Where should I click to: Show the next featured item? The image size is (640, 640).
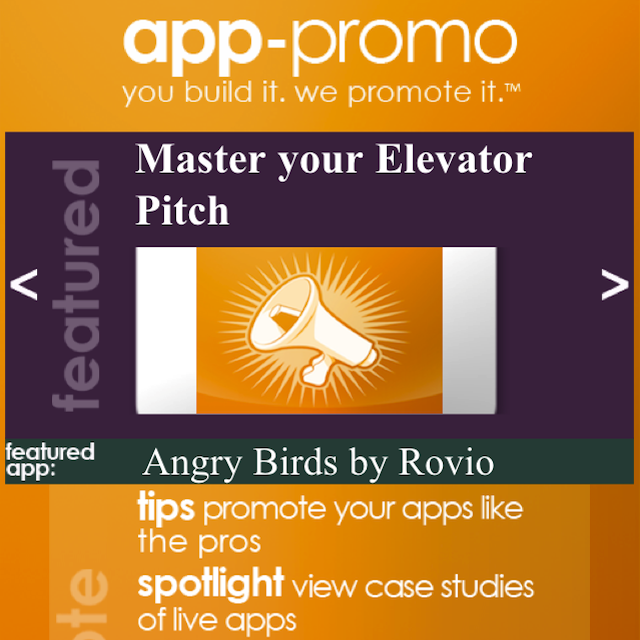click(614, 284)
